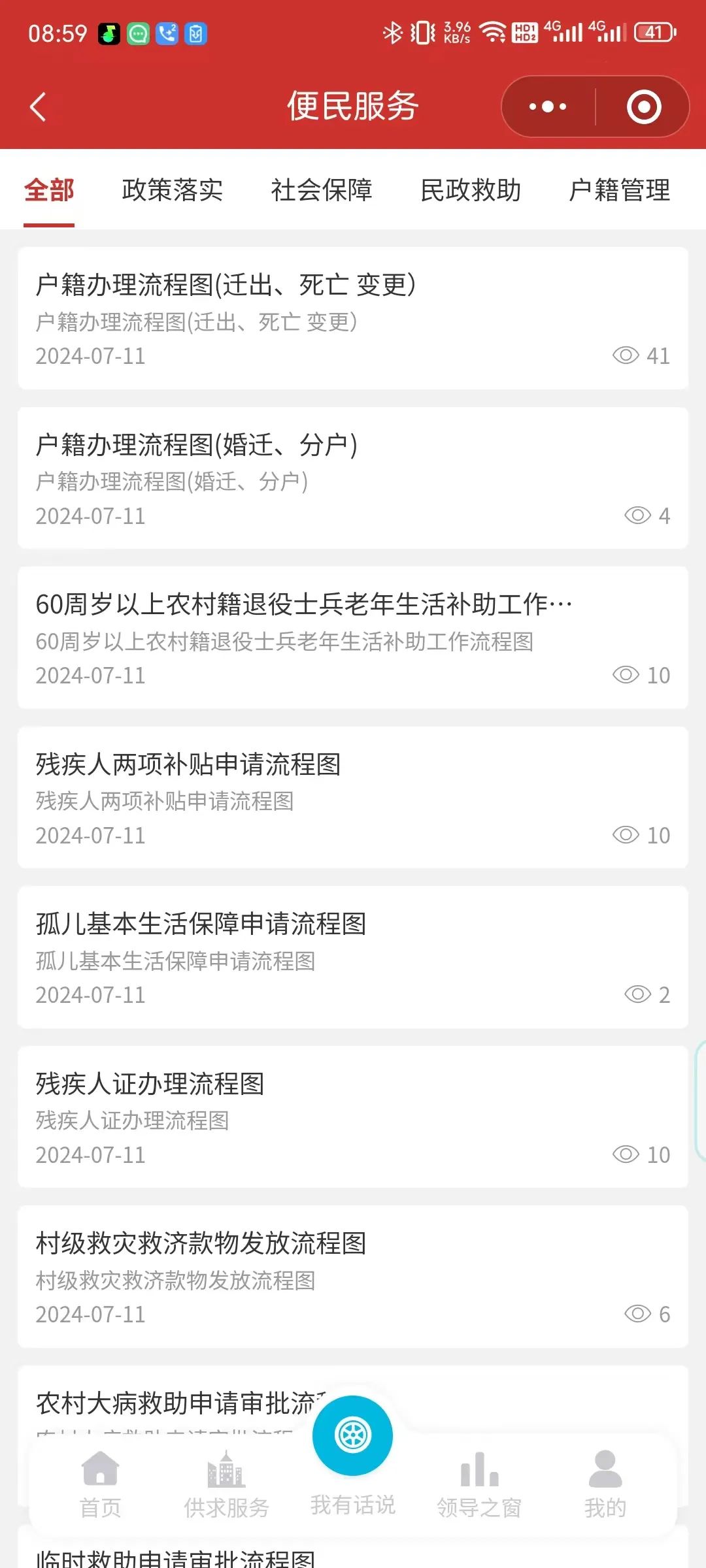The height and width of the screenshot is (1568, 706).
Task: Go back from 便民服务 page
Action: pos(39,106)
